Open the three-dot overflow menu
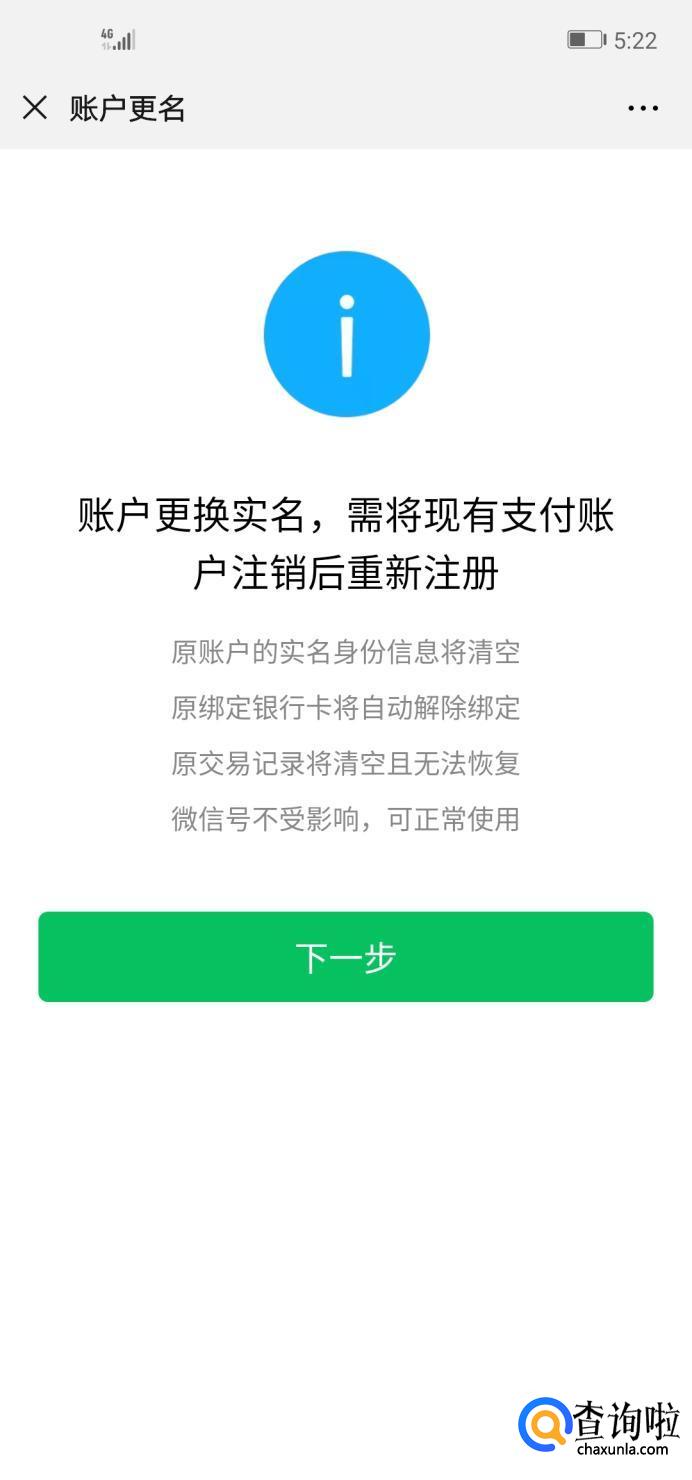Image resolution: width=692 pixels, height=1480 pixels. pos(643,108)
